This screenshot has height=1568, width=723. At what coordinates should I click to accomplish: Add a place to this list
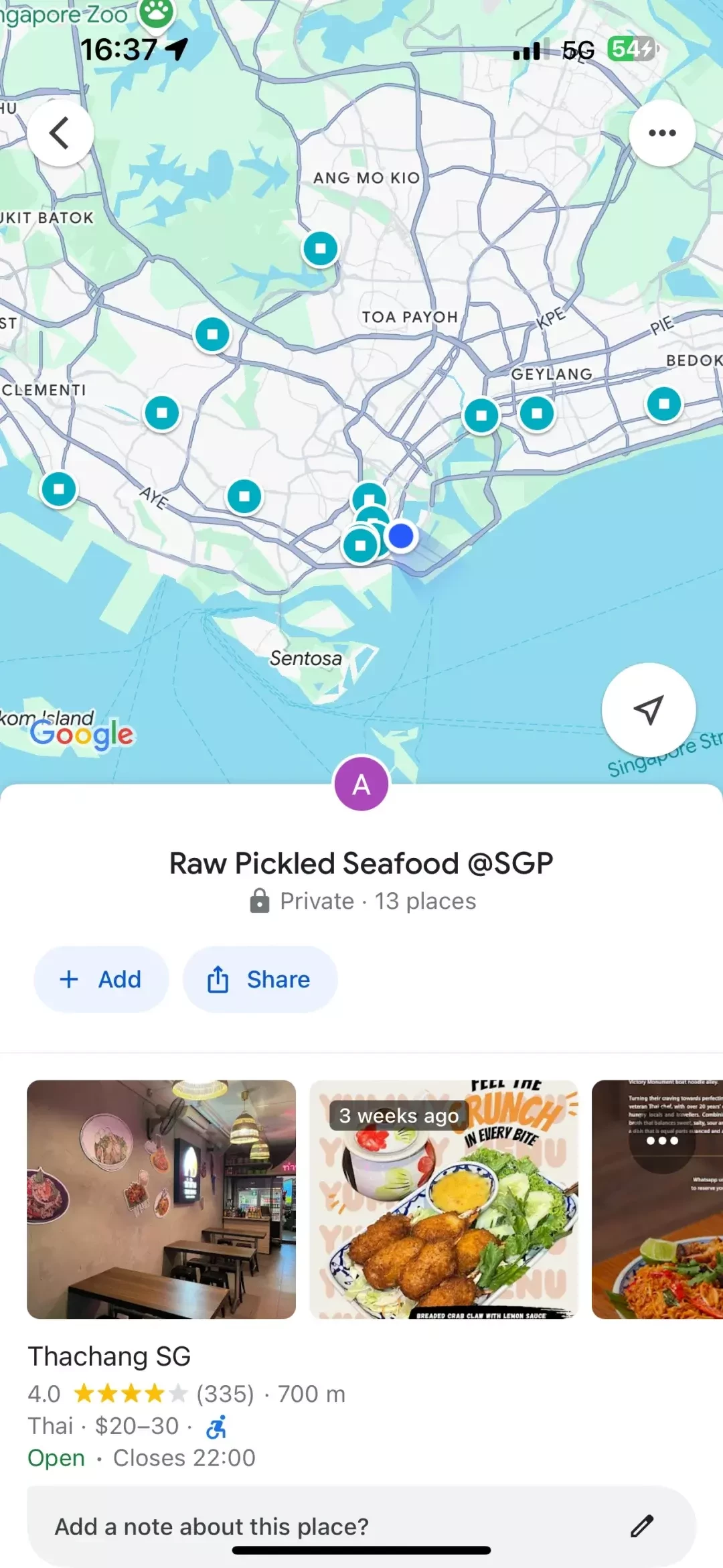(101, 979)
